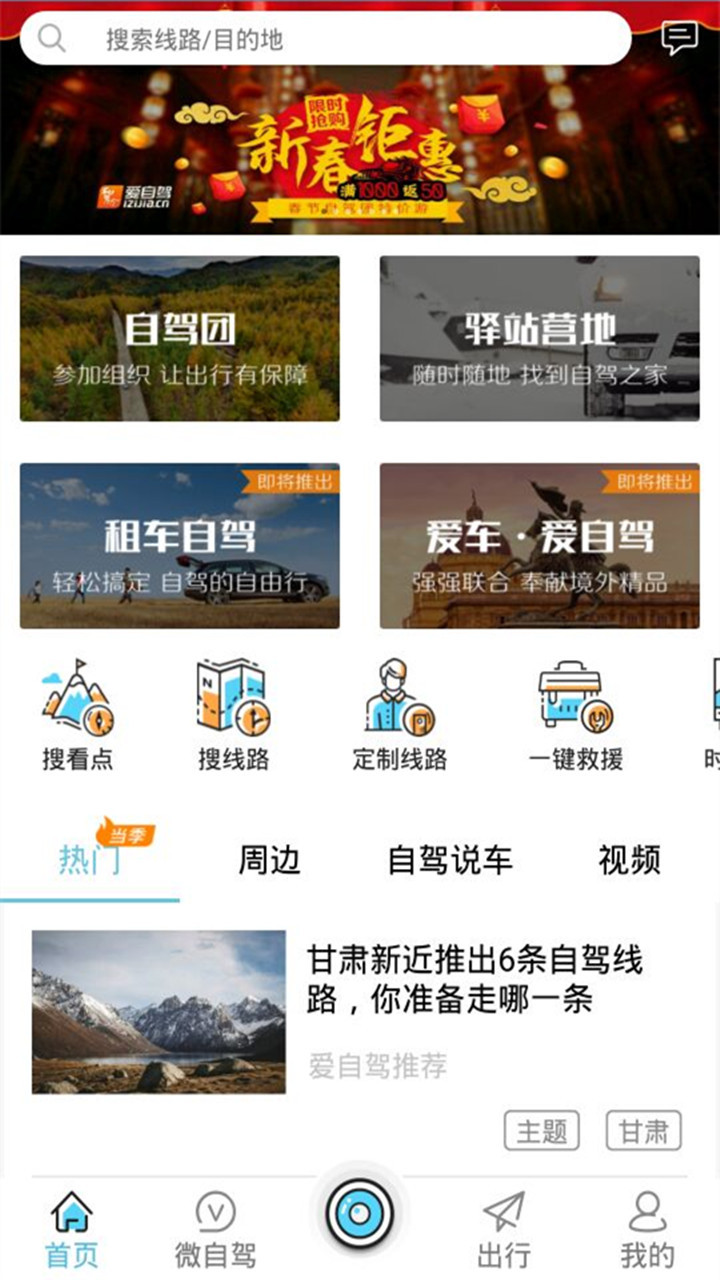Switch to the 周边 tab
Image resolution: width=720 pixels, height=1280 pixels.
[269, 860]
